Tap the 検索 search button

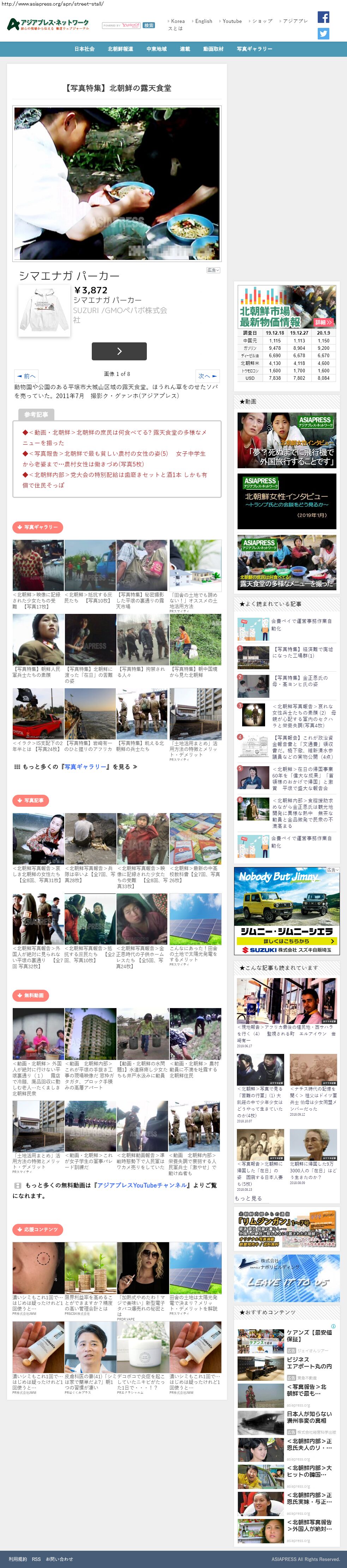148,26
